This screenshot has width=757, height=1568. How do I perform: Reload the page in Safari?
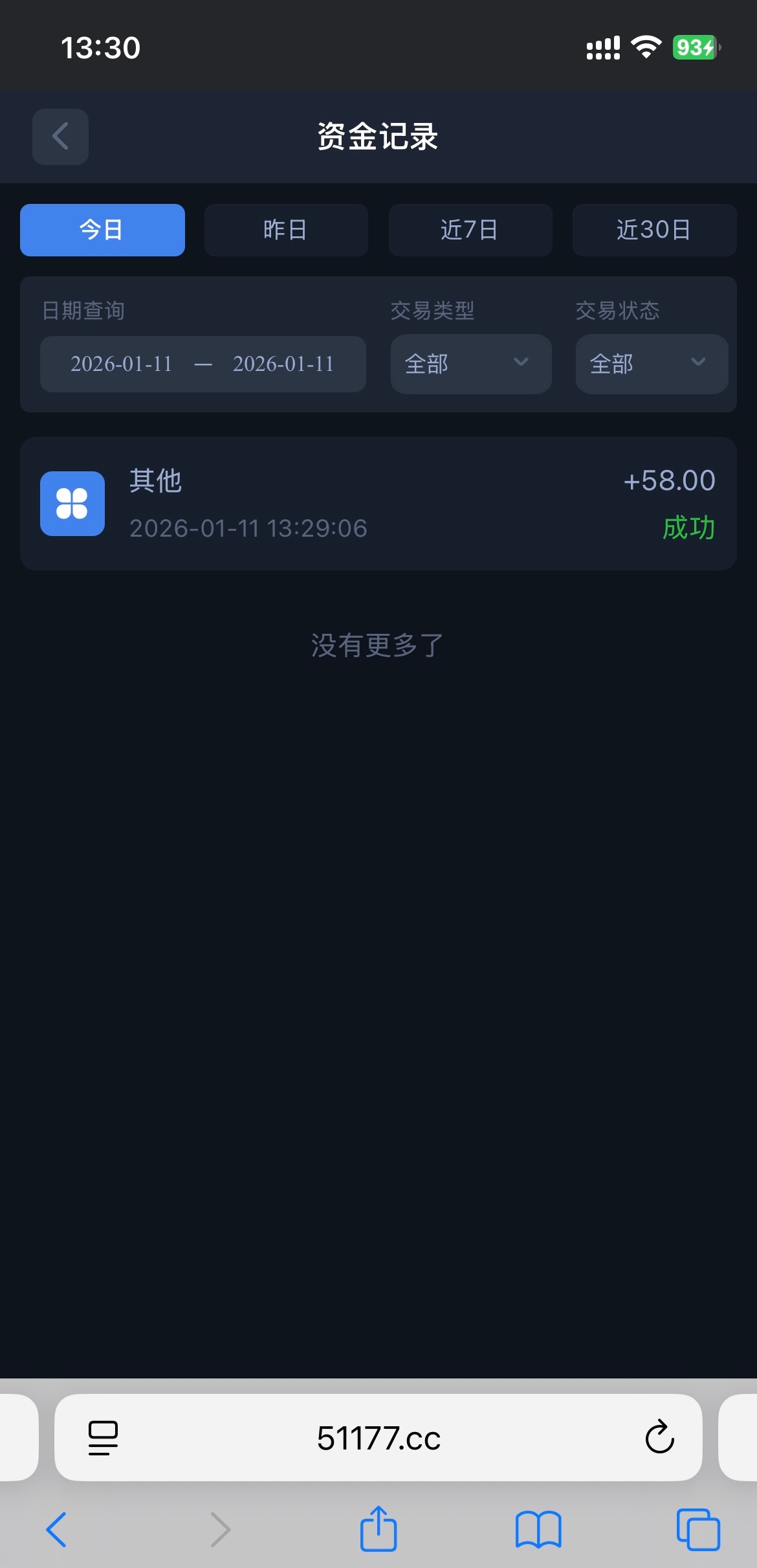tap(659, 1438)
